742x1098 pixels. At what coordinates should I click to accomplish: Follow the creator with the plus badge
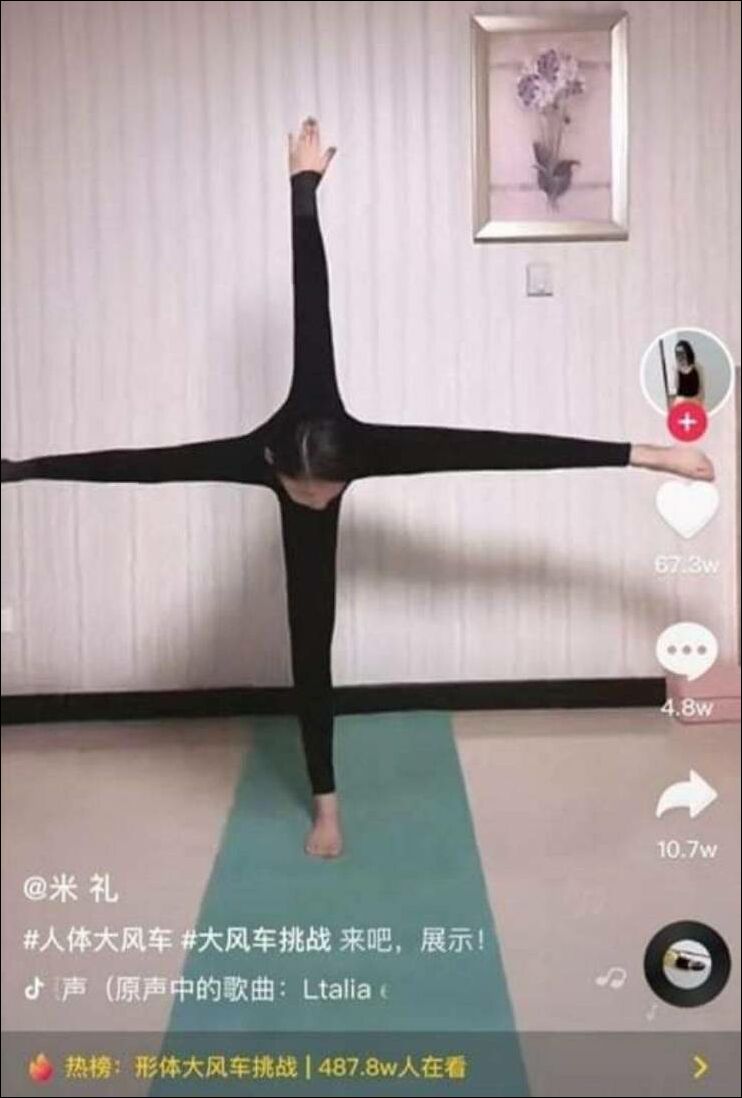pos(686,423)
